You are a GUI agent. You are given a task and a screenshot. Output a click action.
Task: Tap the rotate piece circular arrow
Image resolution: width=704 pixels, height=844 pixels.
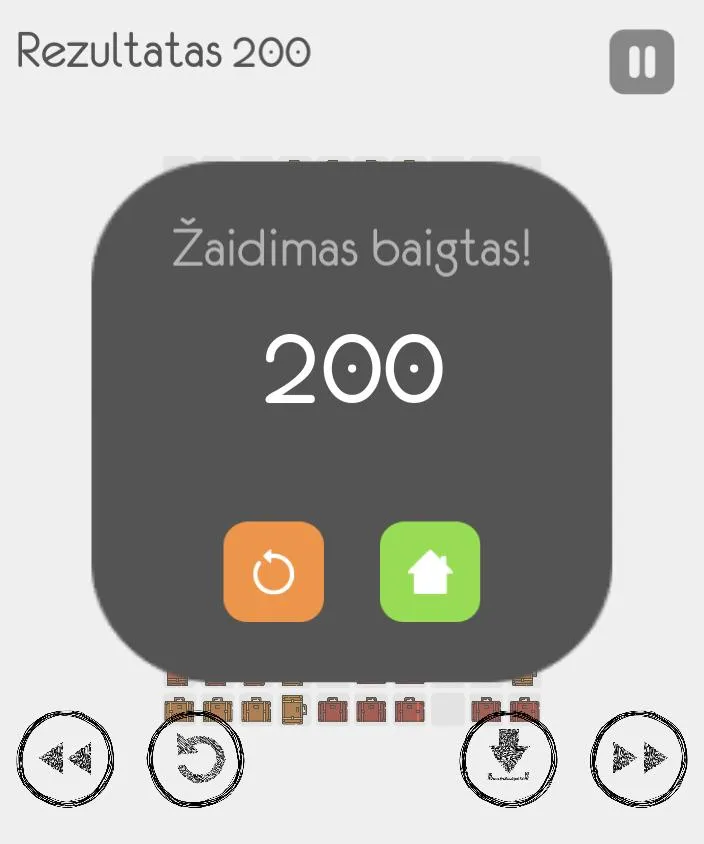pos(196,758)
